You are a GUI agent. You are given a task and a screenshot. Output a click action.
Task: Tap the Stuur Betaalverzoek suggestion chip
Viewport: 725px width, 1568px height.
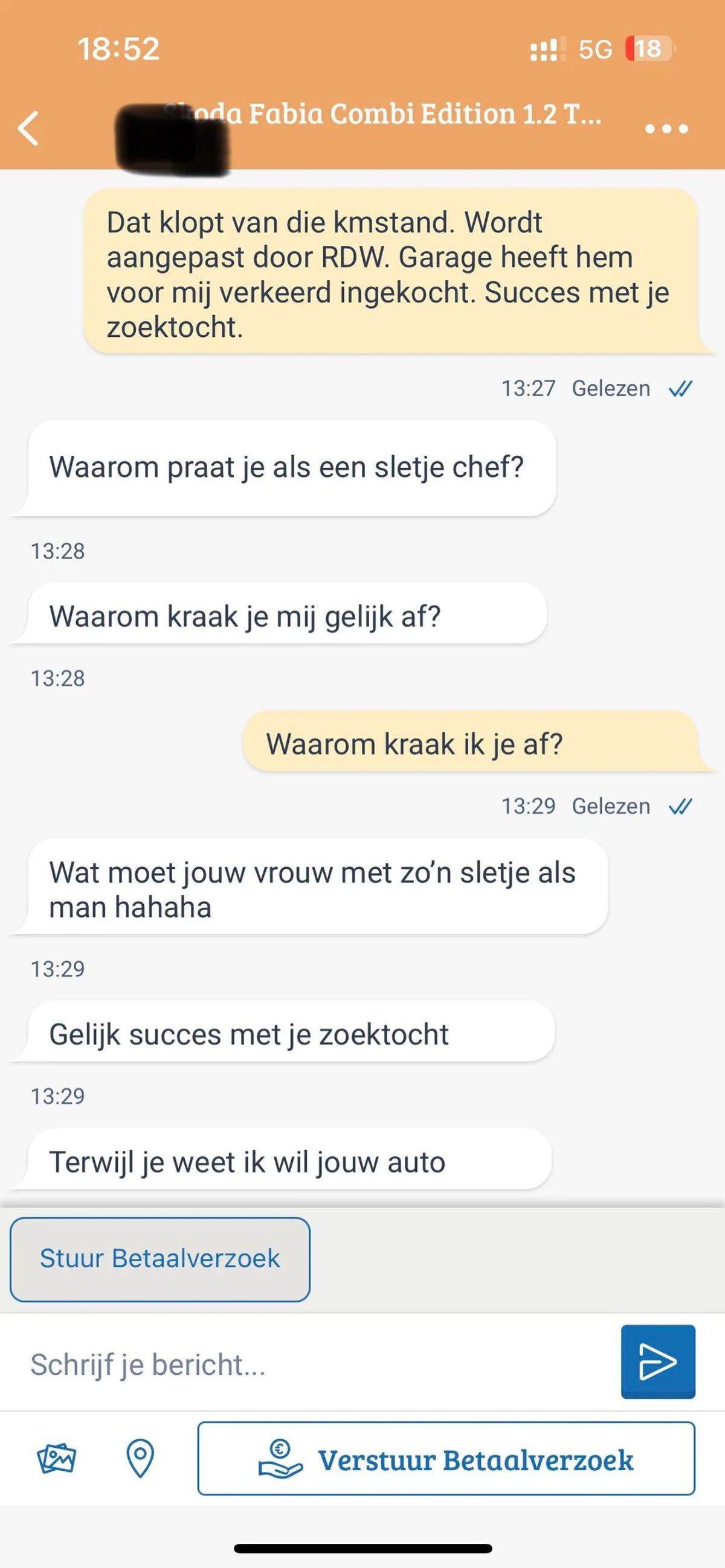click(159, 1259)
